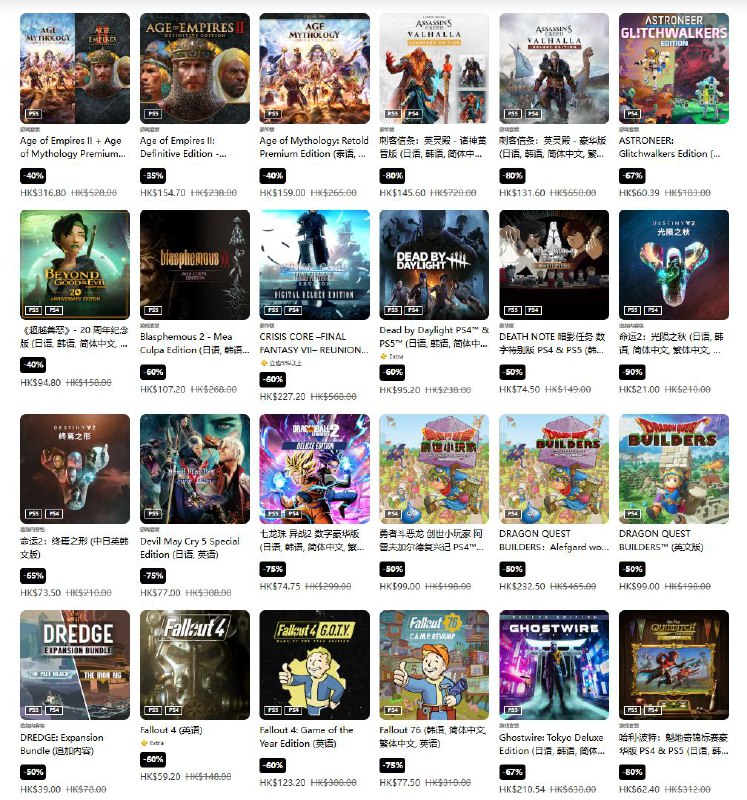This screenshot has width=747, height=800.
Task: Open DEATH NOTE game tile
Action: (553, 265)
